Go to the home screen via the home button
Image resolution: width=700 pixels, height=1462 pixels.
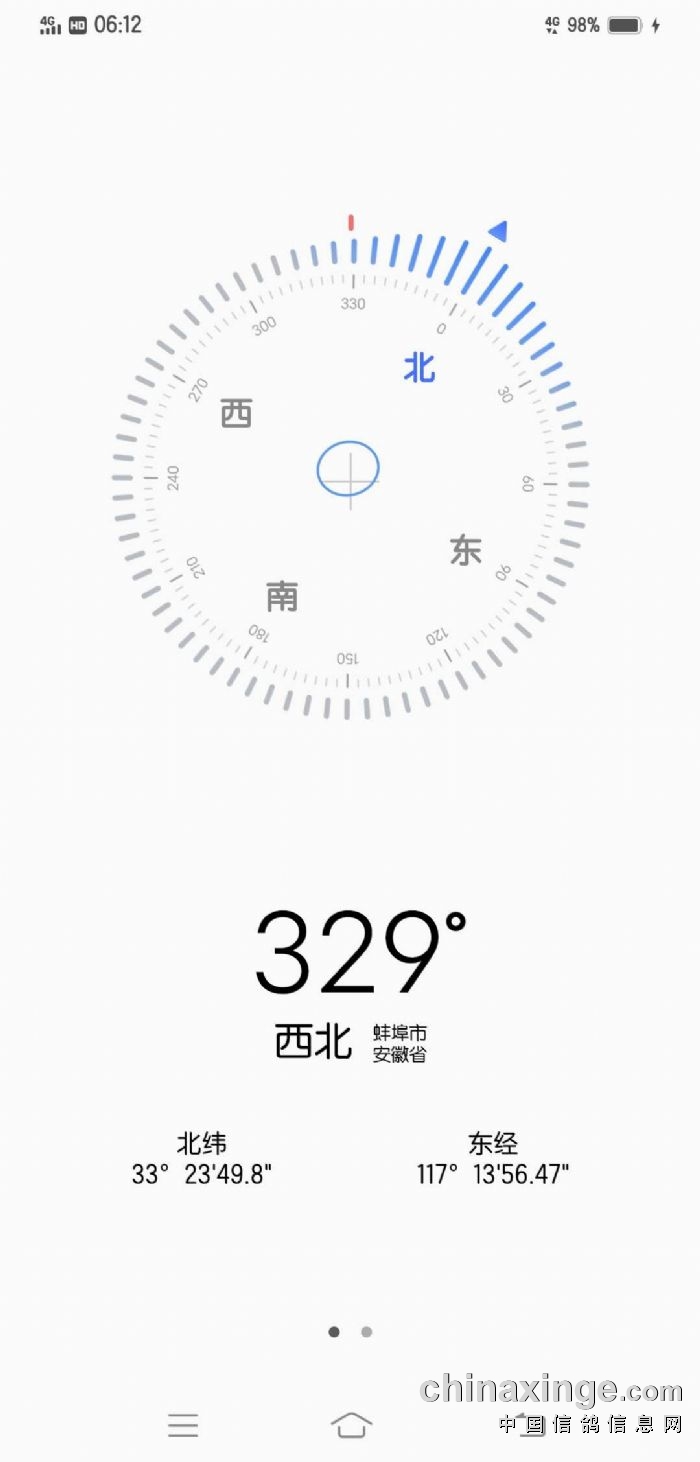tap(351, 1425)
